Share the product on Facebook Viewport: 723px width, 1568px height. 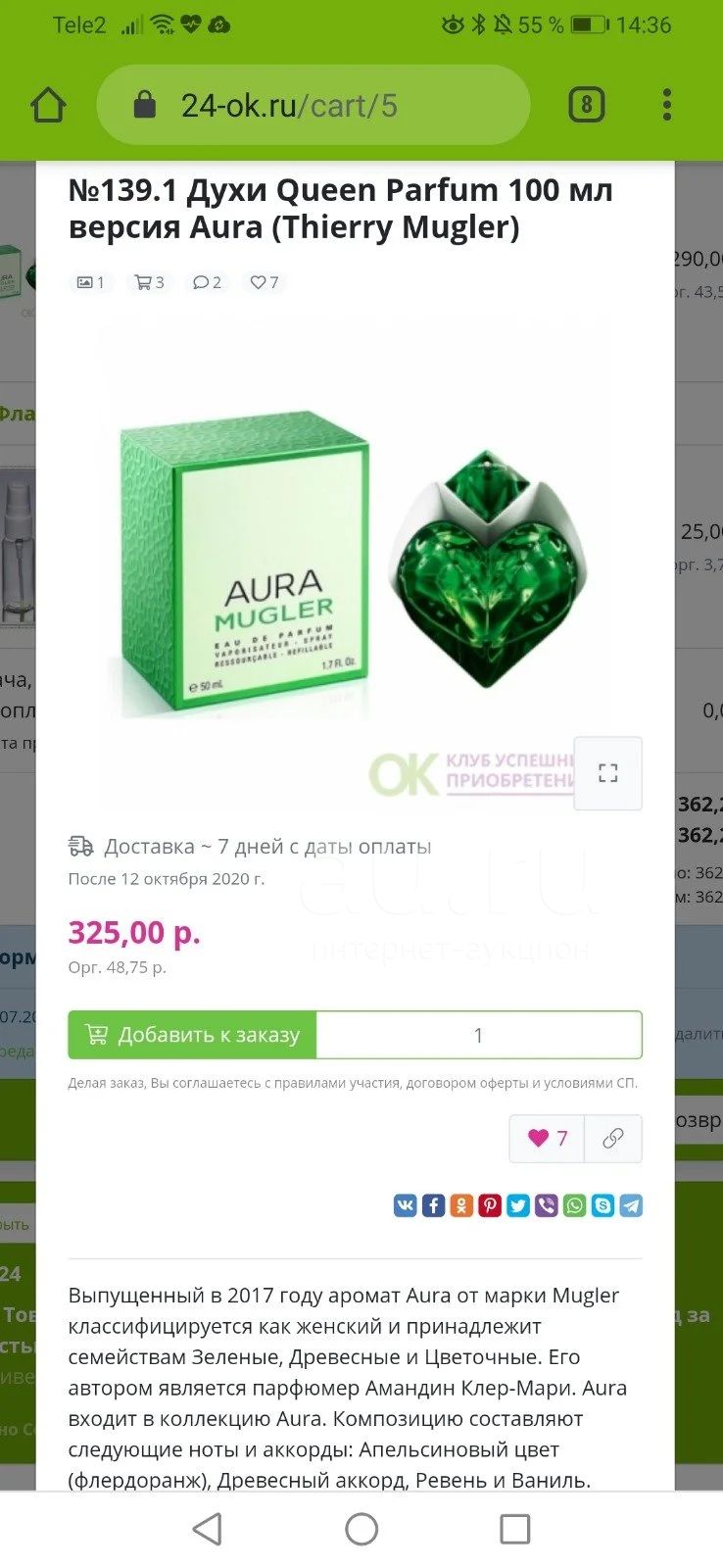(433, 1205)
